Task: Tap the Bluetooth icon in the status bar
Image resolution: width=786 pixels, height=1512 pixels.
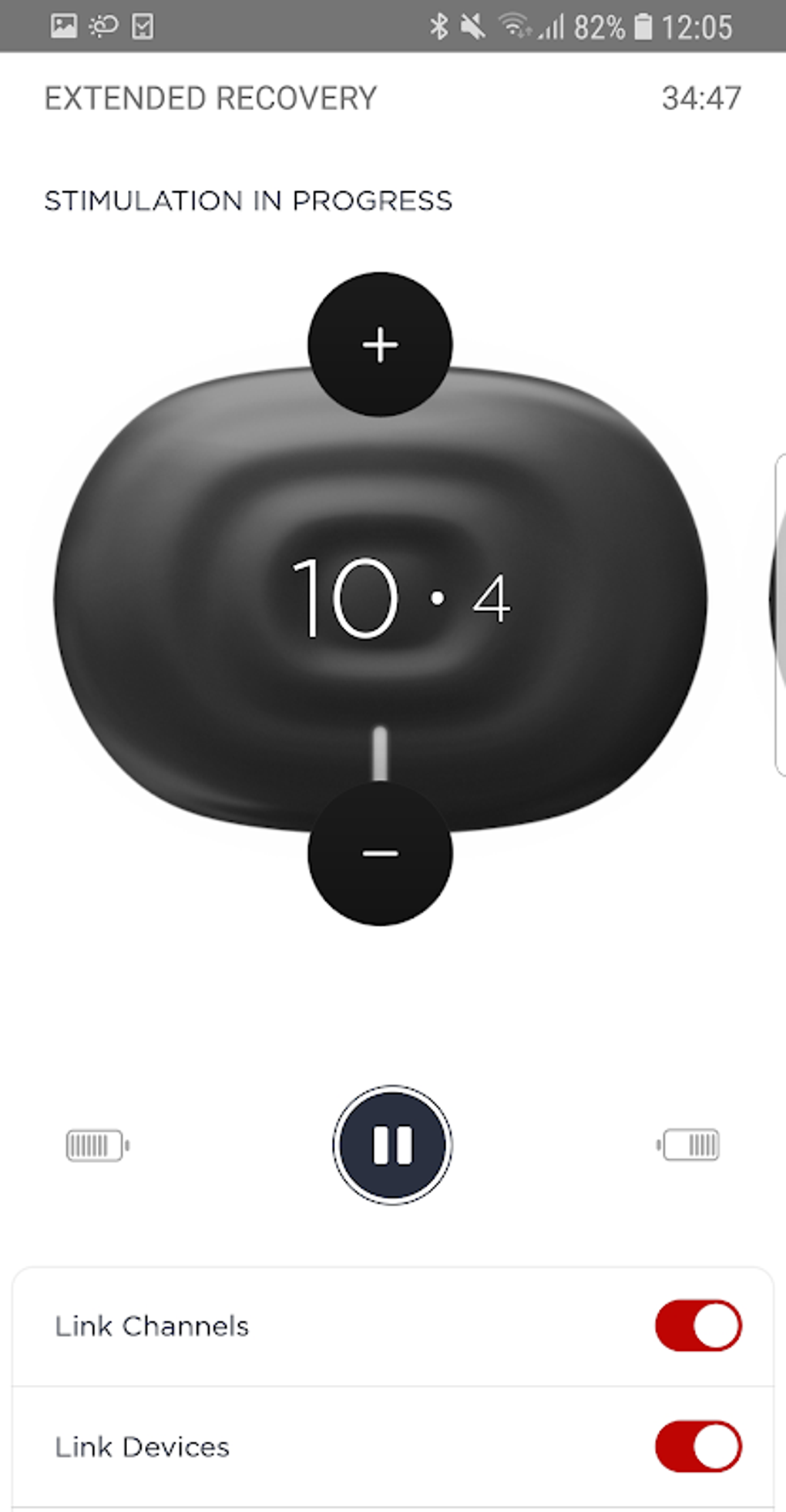Action: pyautogui.click(x=439, y=27)
